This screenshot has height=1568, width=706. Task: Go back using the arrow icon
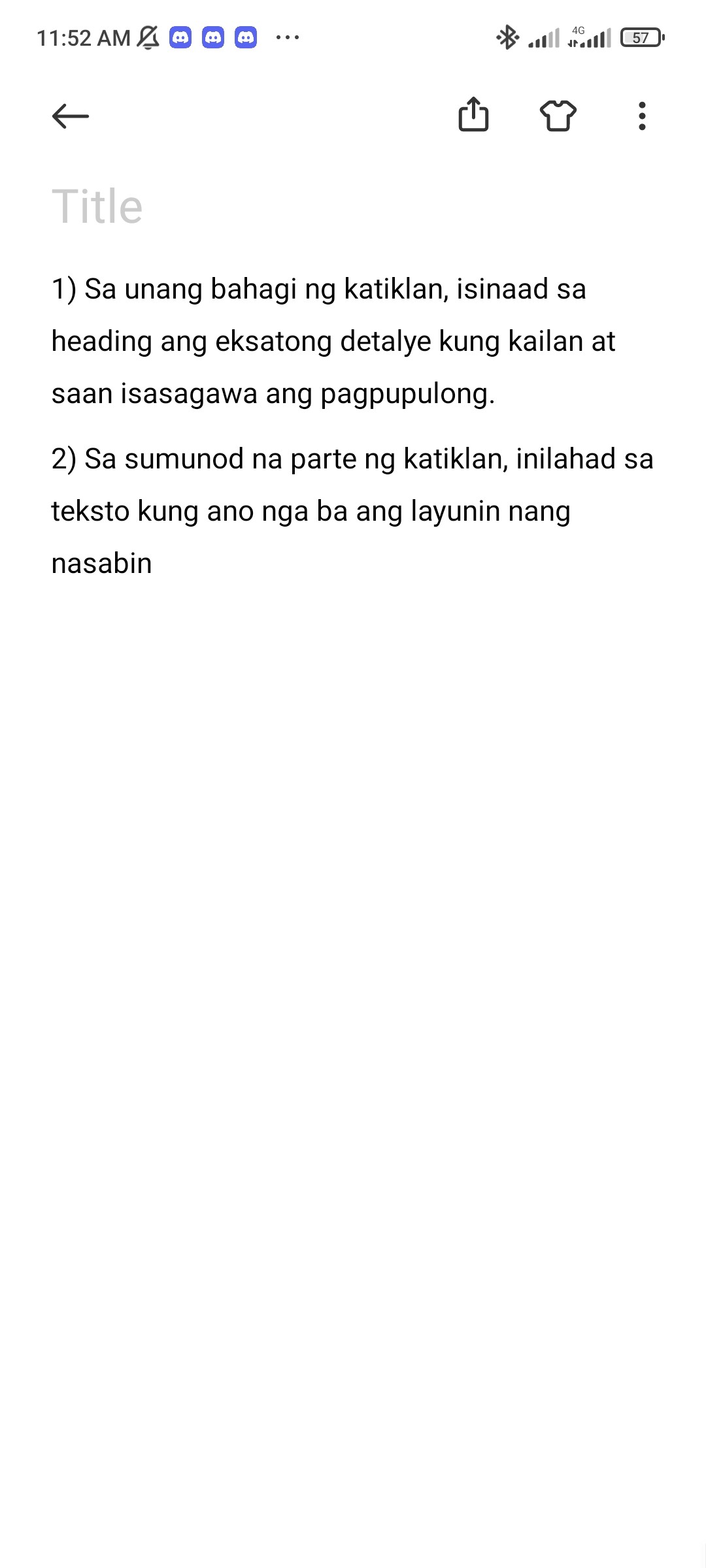[x=70, y=116]
